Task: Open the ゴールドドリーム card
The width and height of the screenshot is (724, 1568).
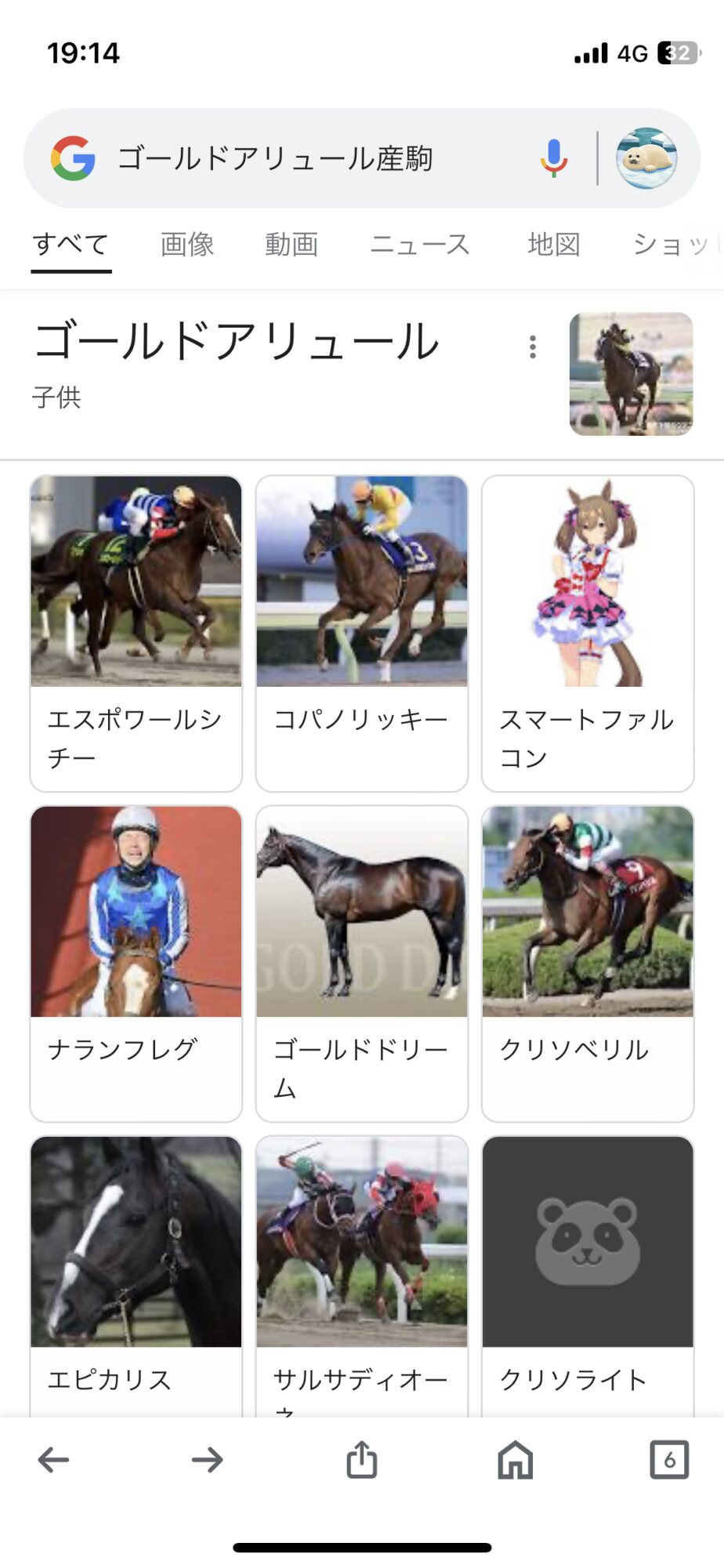Action: coord(362,964)
